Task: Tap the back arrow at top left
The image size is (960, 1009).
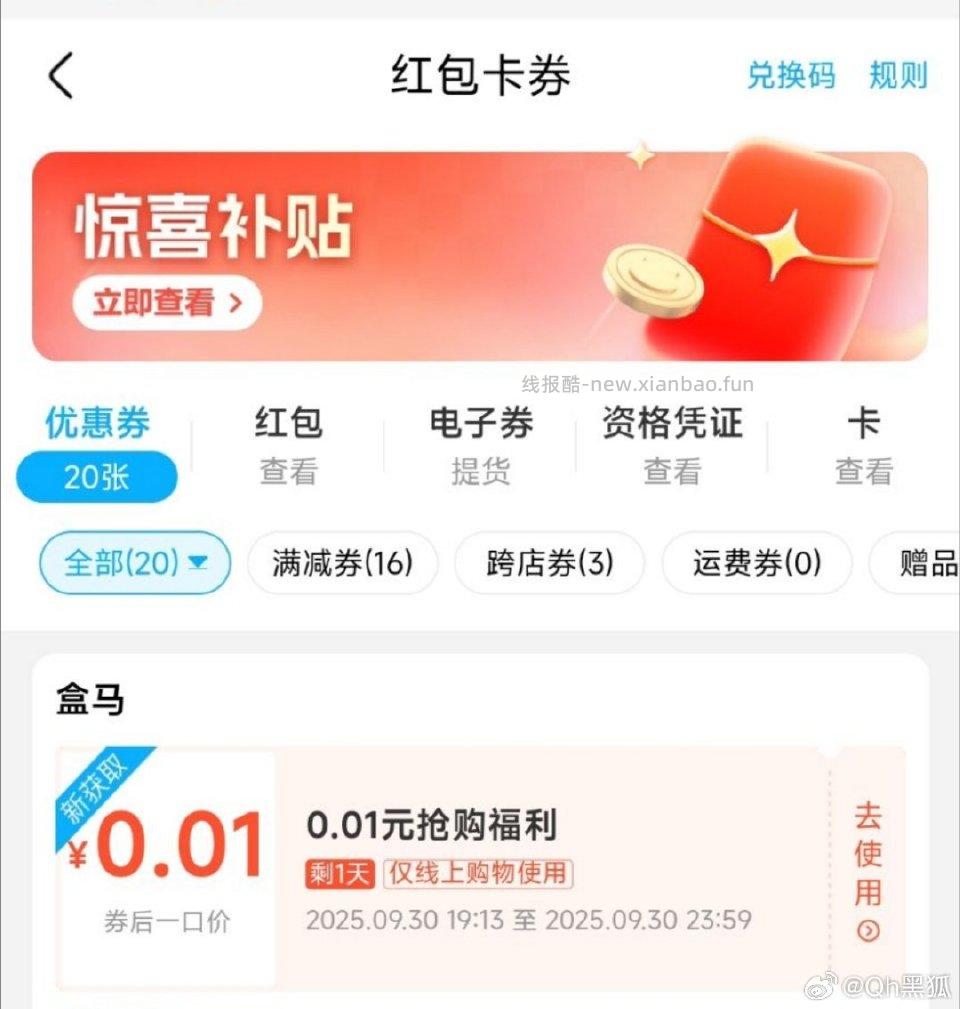Action: (60, 75)
